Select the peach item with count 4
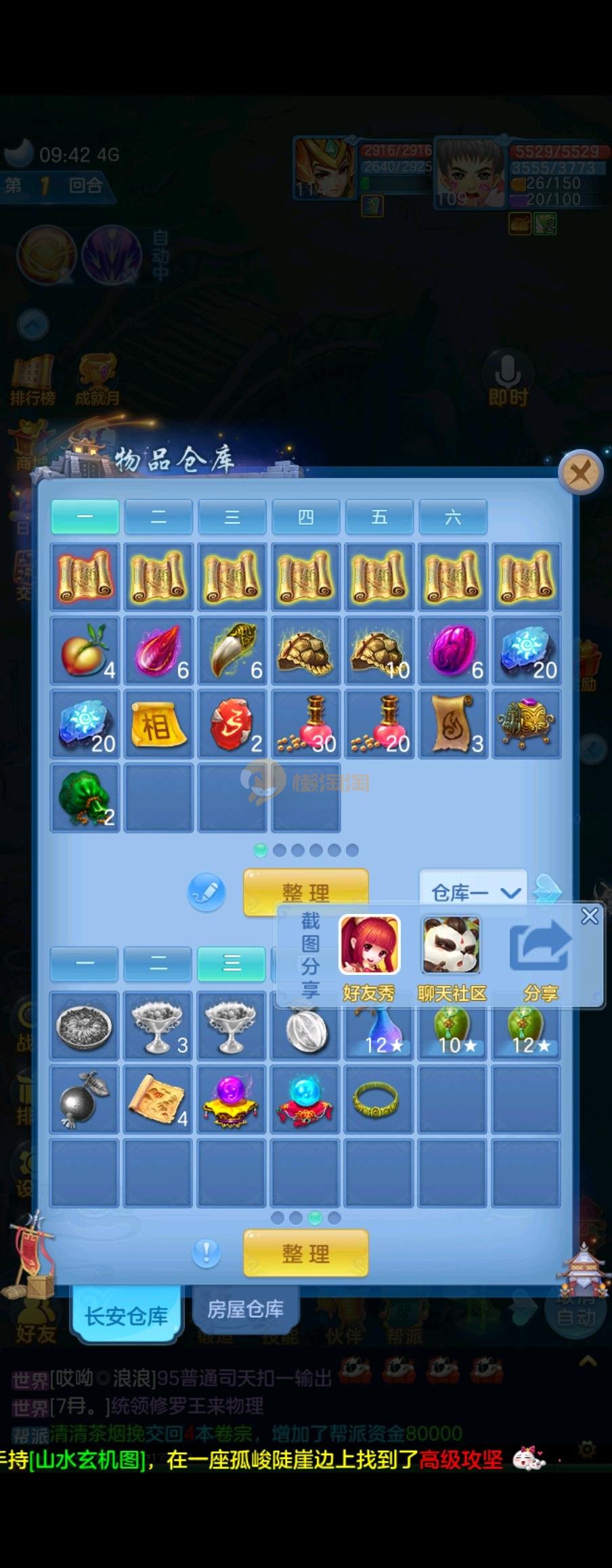Image resolution: width=612 pixels, height=1568 pixels. 85,651
